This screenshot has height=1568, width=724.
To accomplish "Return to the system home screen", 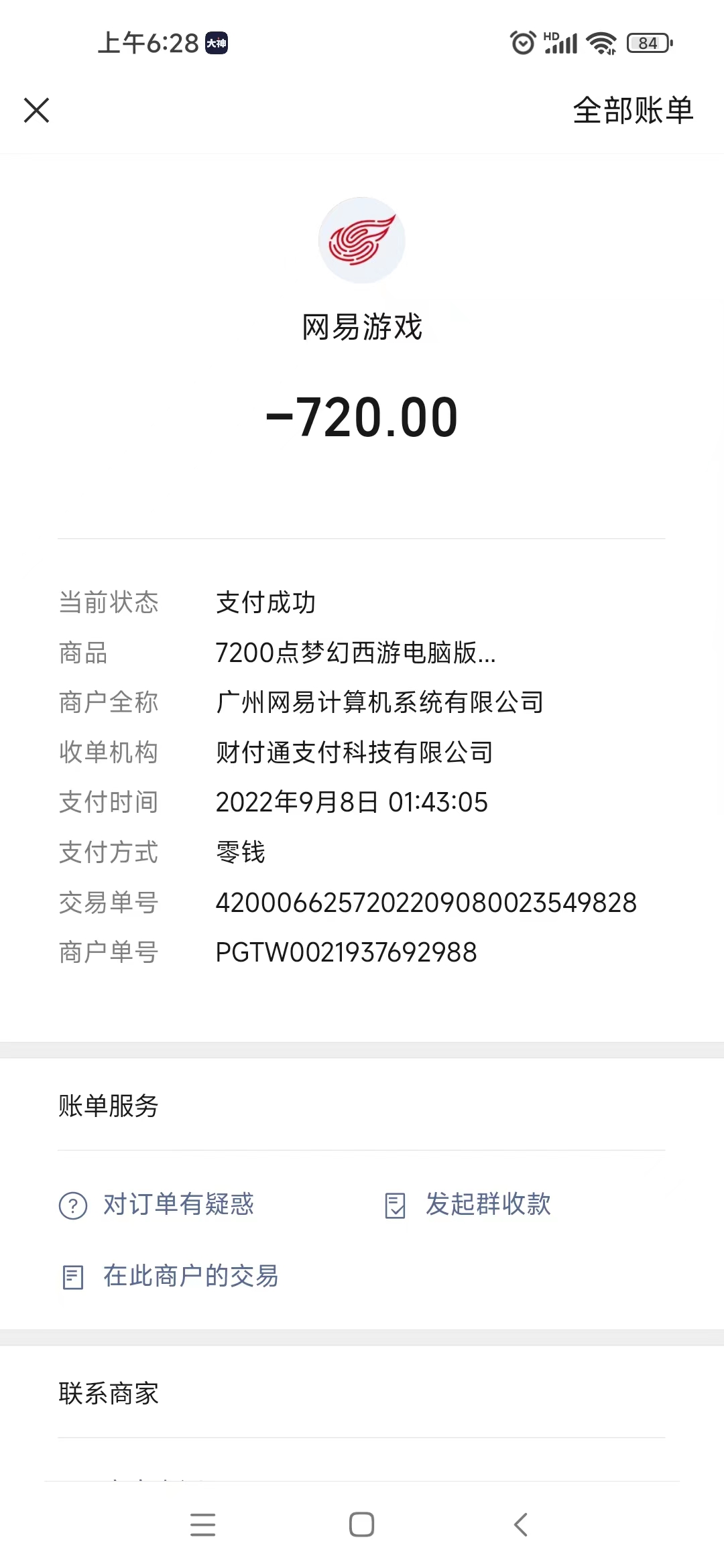I will pyautogui.click(x=361, y=1524).
